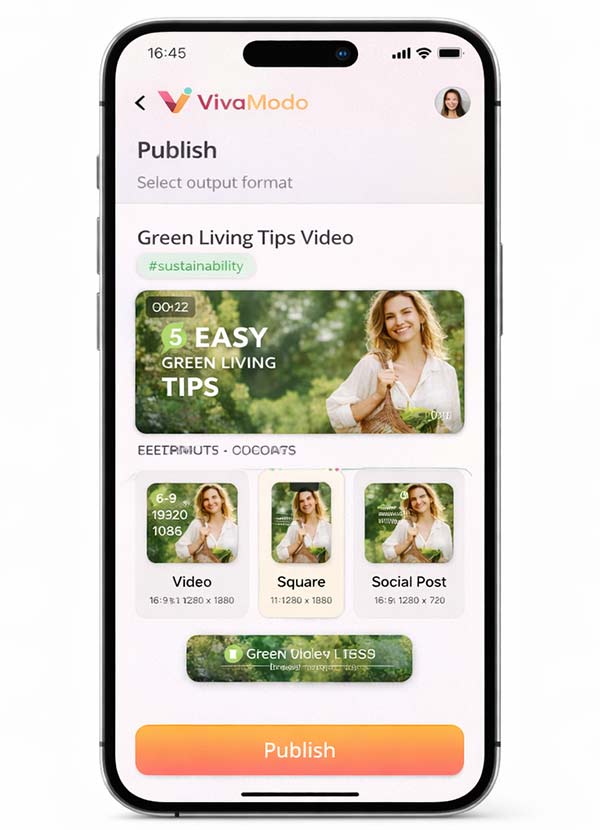The image size is (600, 830).
Task: Open the 5 Easy Green Living Tips preview
Action: tap(299, 361)
